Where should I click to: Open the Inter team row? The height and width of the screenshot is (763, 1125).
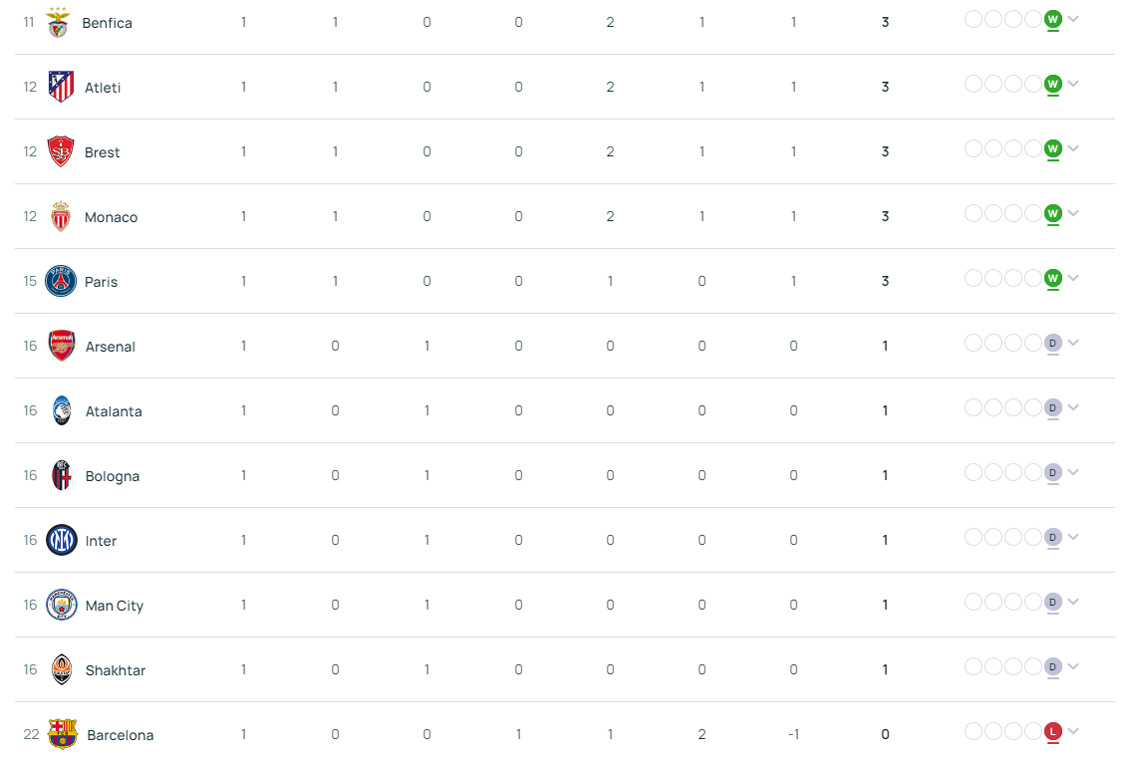pos(101,541)
